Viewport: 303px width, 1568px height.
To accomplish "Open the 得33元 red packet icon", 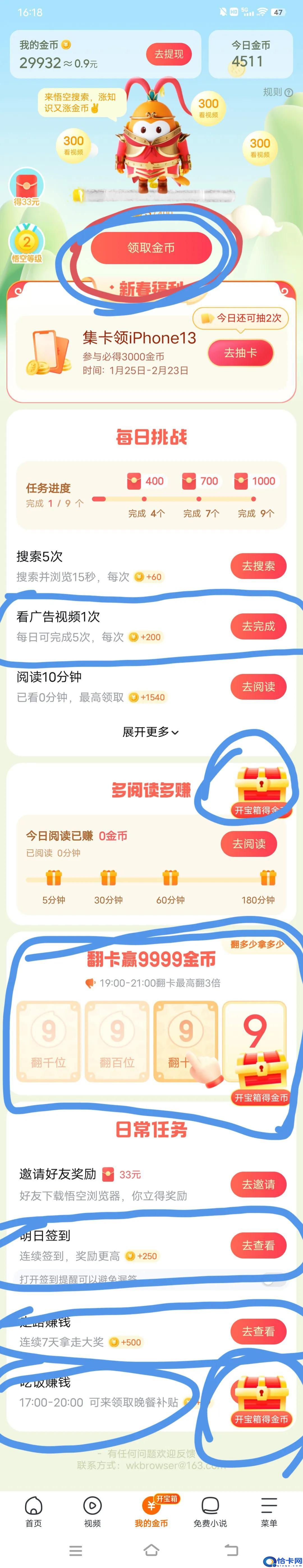I will (26, 186).
